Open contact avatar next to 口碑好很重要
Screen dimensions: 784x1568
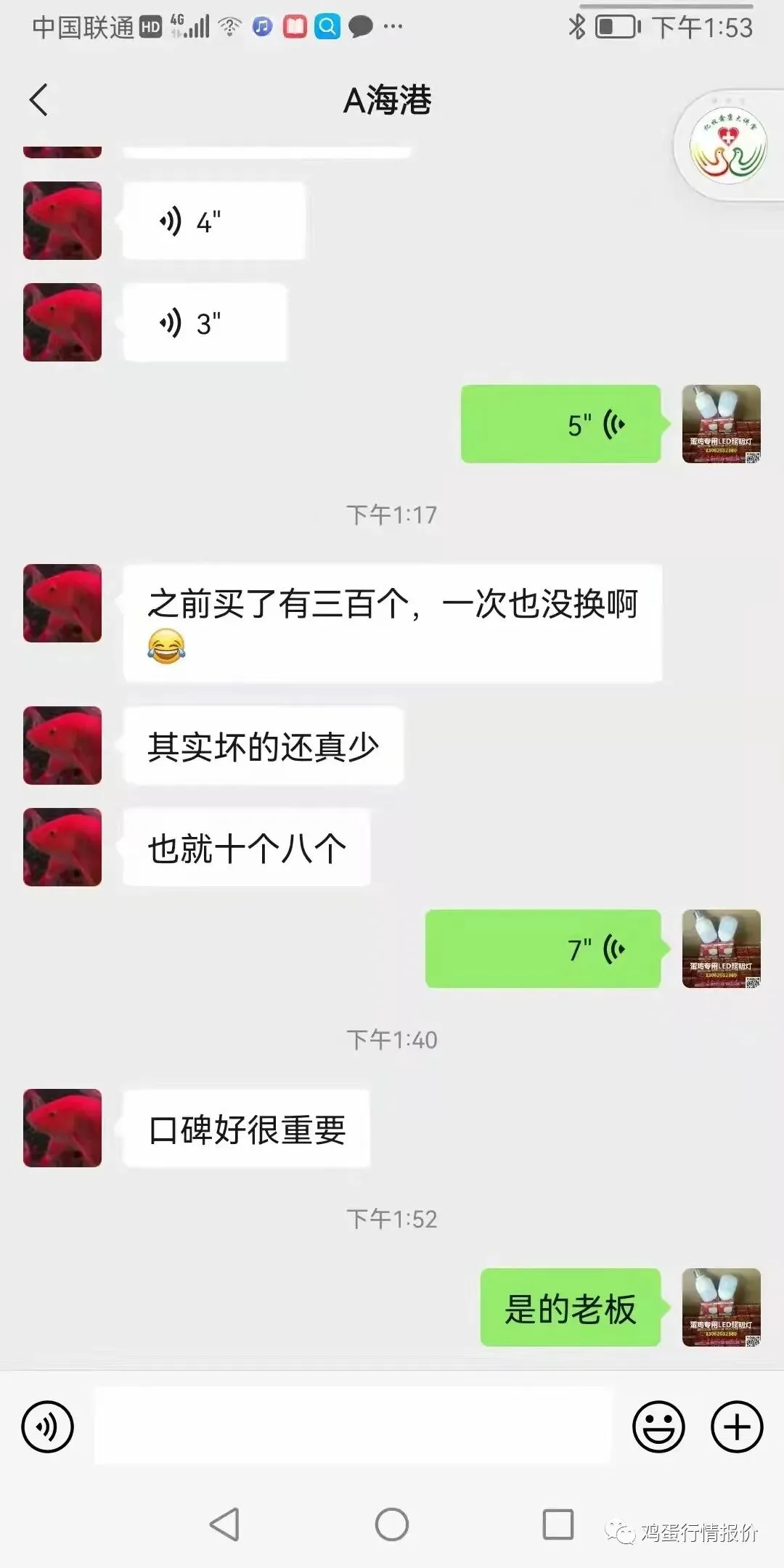pyautogui.click(x=62, y=1128)
